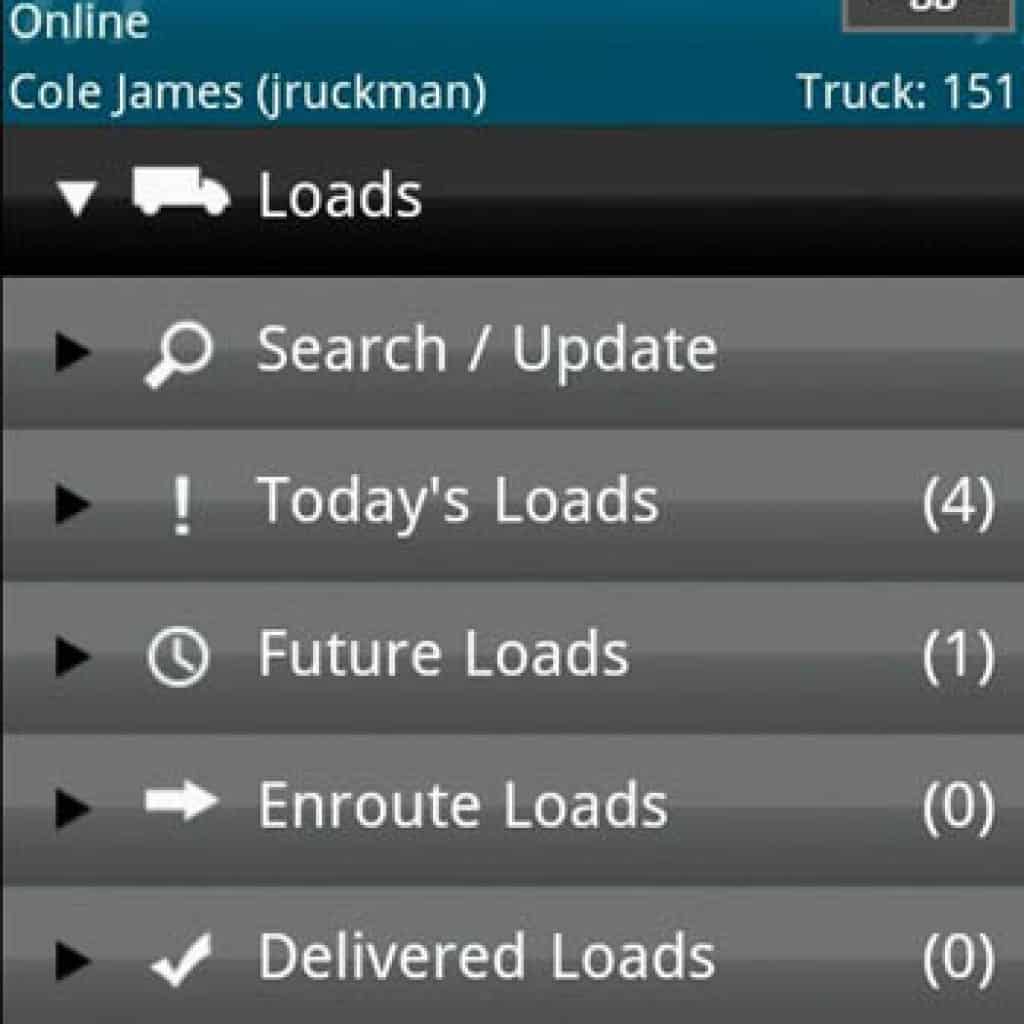Image resolution: width=1024 pixels, height=1024 pixels.
Task: Open Delivered Loads
Action: tap(486, 957)
